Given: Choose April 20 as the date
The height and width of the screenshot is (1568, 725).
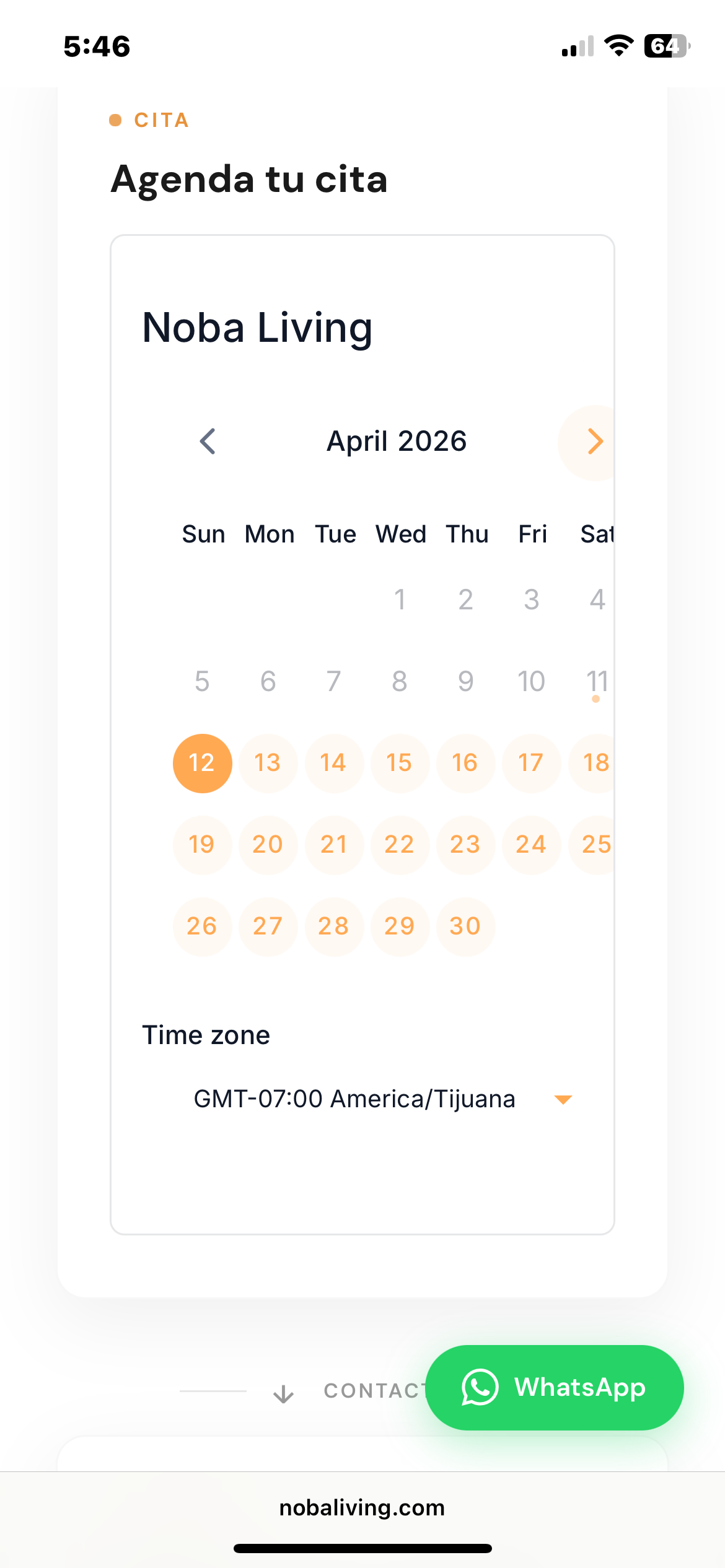Looking at the screenshot, I should [268, 845].
